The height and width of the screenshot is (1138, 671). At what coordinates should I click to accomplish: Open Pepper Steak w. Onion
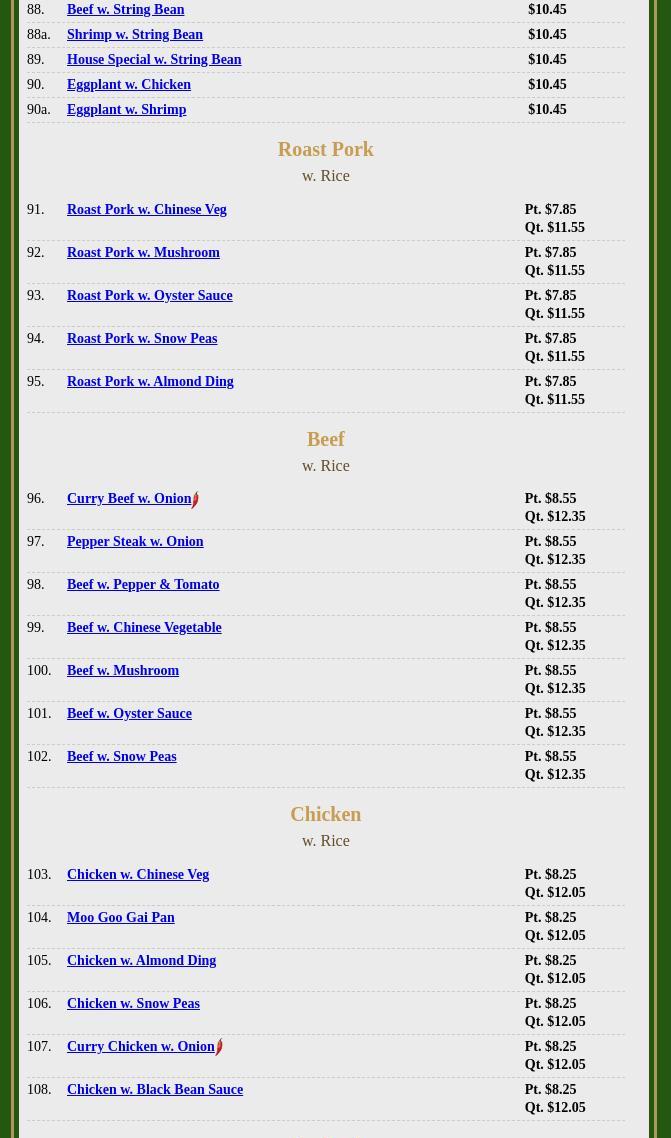[x=135, y=541]
